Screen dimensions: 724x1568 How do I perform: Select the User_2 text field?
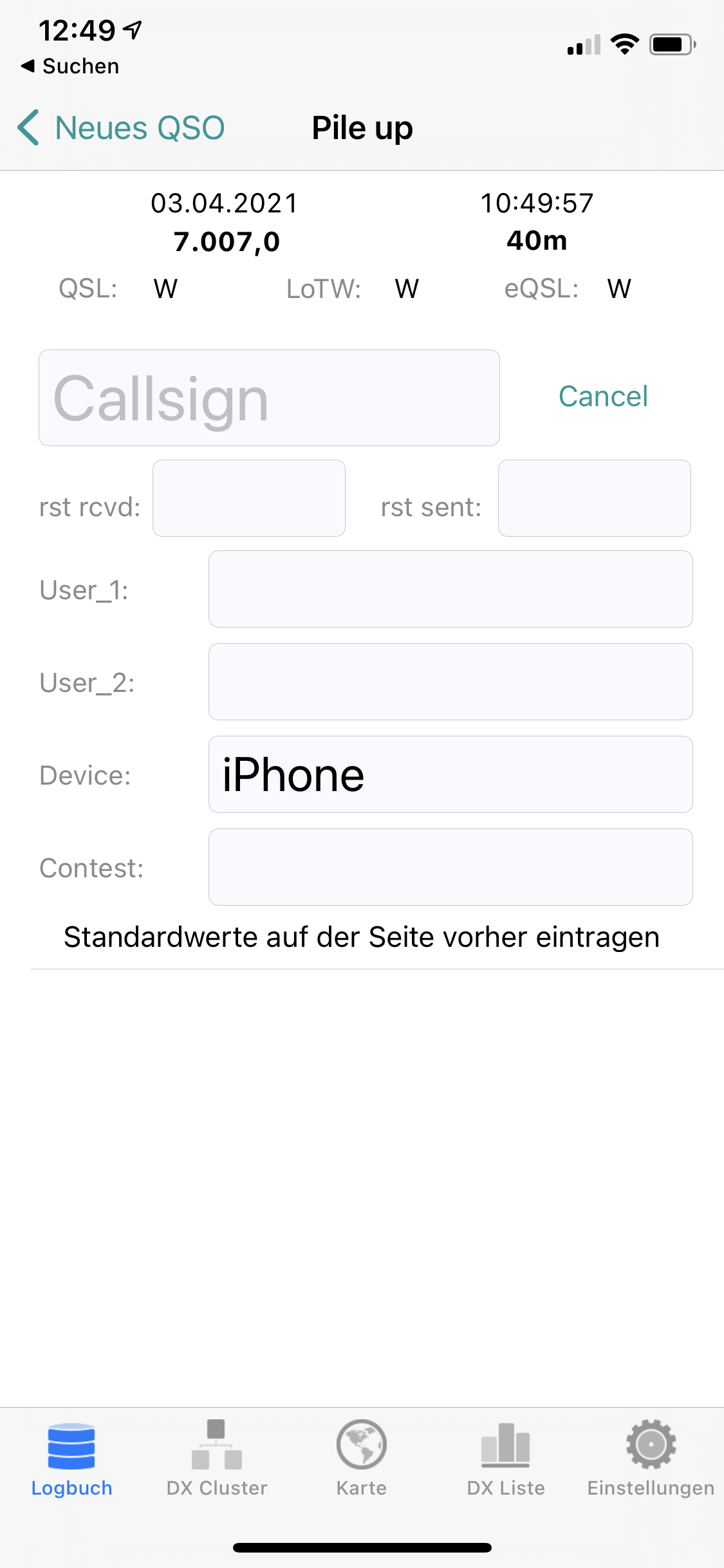pos(450,682)
